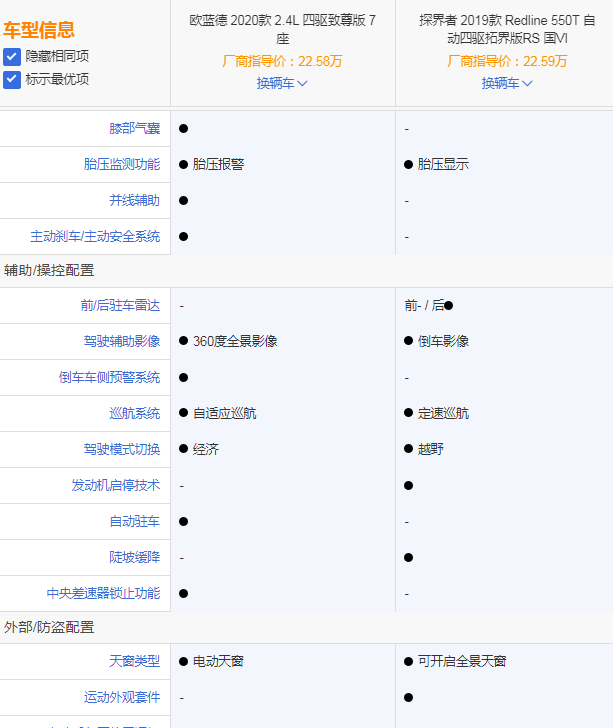Screen dimensions: 613x728
Task: Open the 主动刹车/主动安全系统 link
Action: point(95,236)
